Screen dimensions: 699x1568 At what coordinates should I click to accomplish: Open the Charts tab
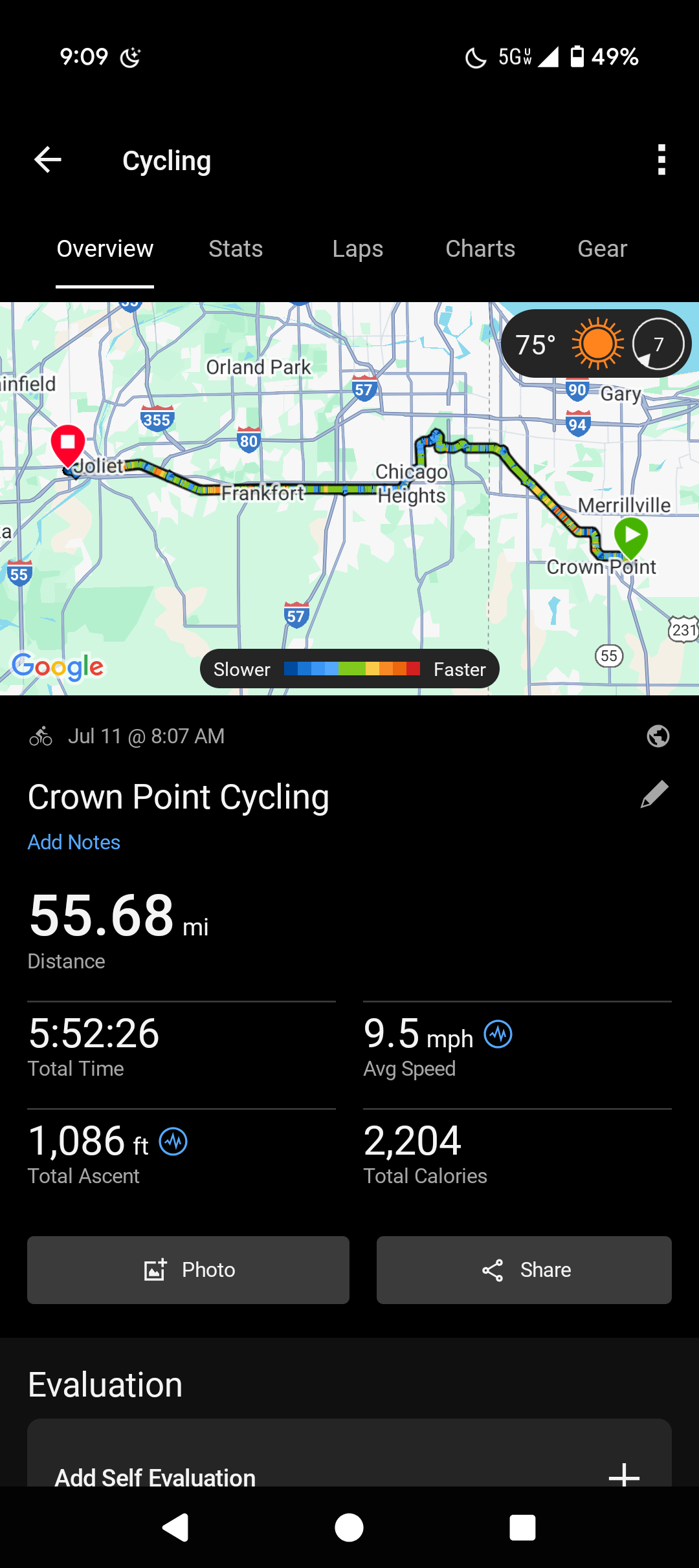tap(480, 249)
